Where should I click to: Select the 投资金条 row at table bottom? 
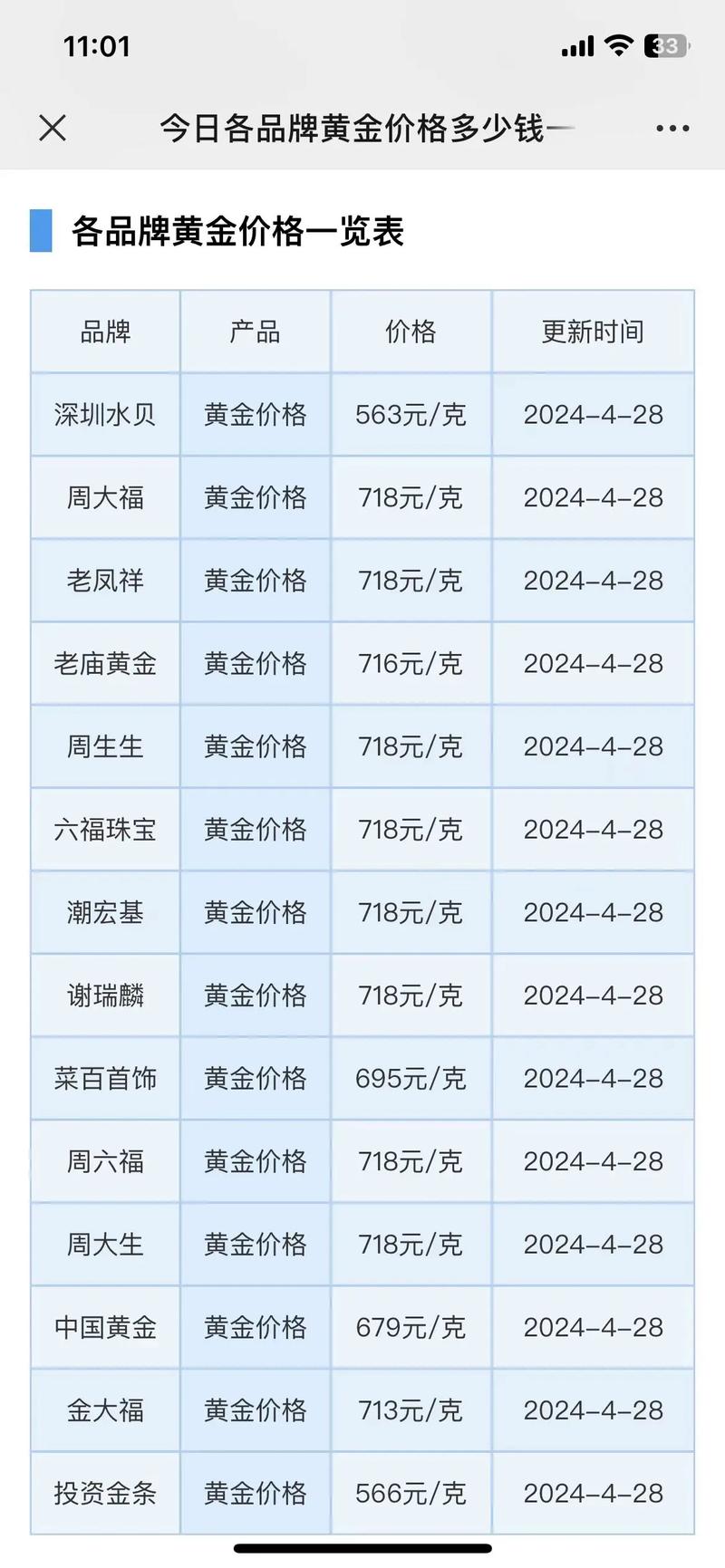click(104, 1493)
